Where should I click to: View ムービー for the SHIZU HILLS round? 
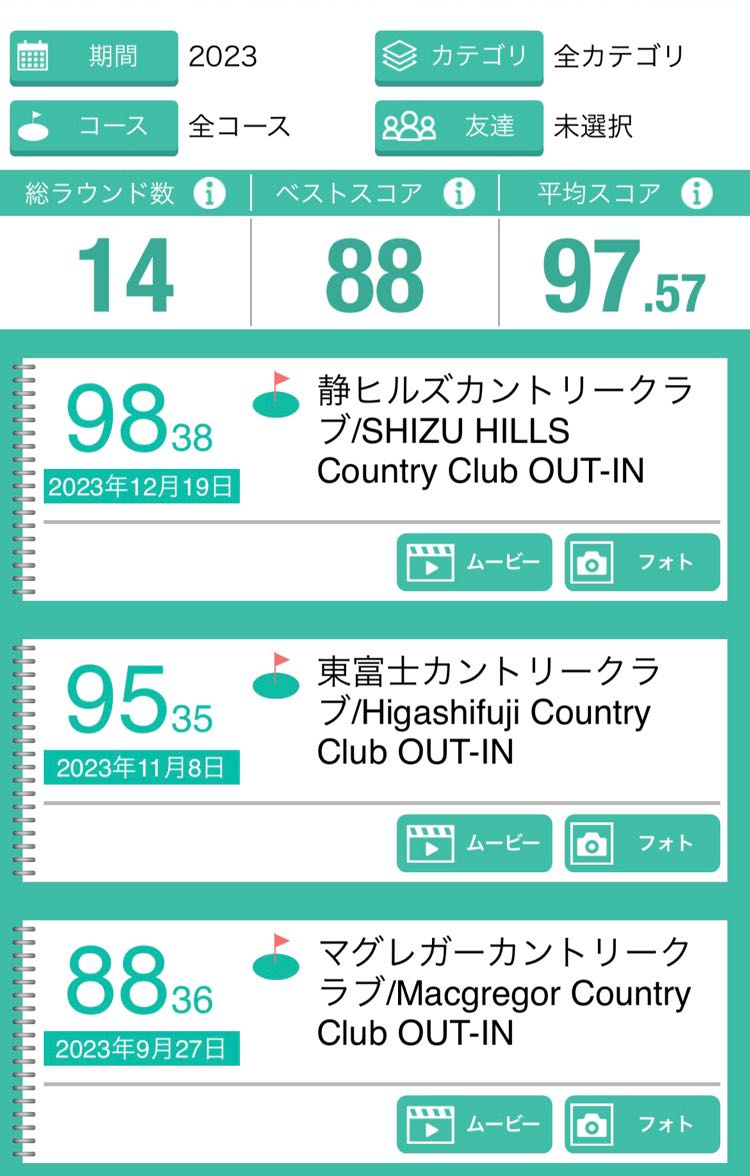click(x=474, y=563)
